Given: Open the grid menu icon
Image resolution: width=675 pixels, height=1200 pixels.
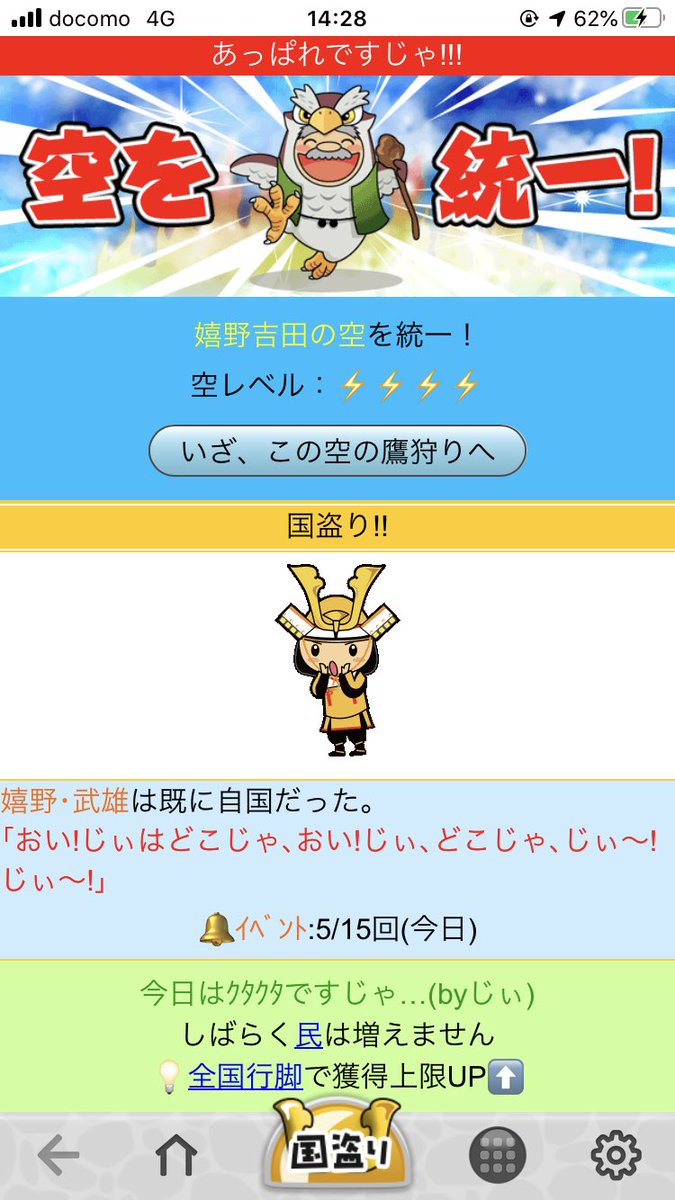Looking at the screenshot, I should (497, 1156).
